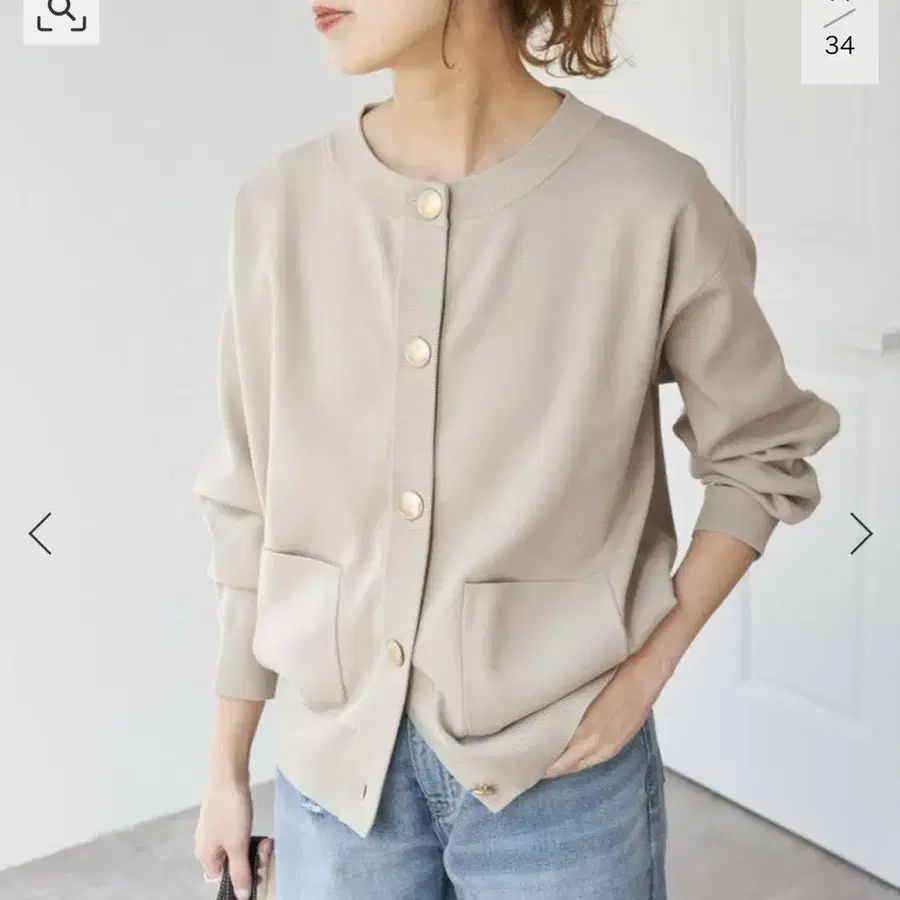Show the next product photo
This screenshot has width=900, height=900.
[x=861, y=534]
